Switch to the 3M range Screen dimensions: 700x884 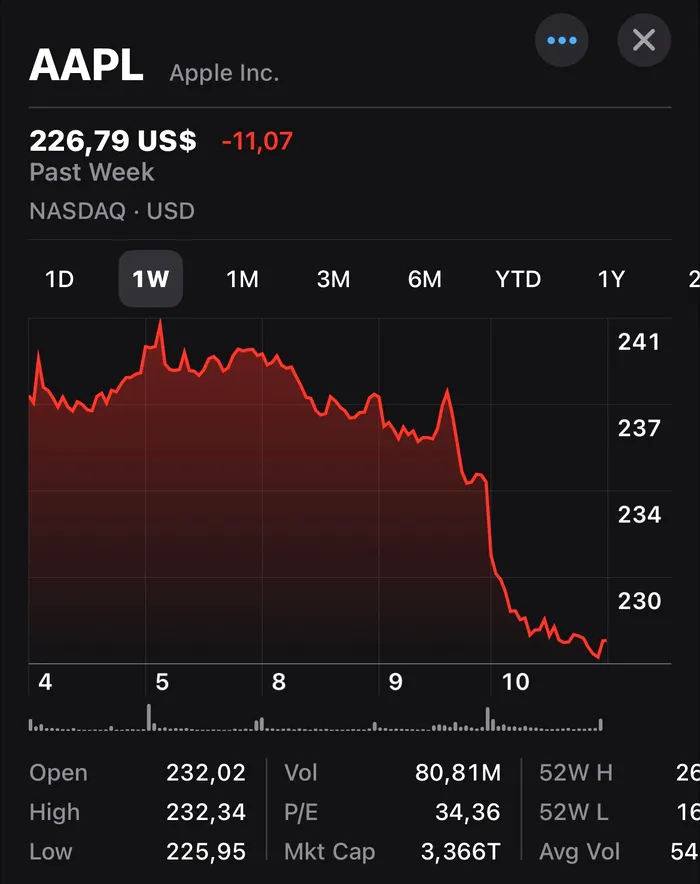coord(333,279)
